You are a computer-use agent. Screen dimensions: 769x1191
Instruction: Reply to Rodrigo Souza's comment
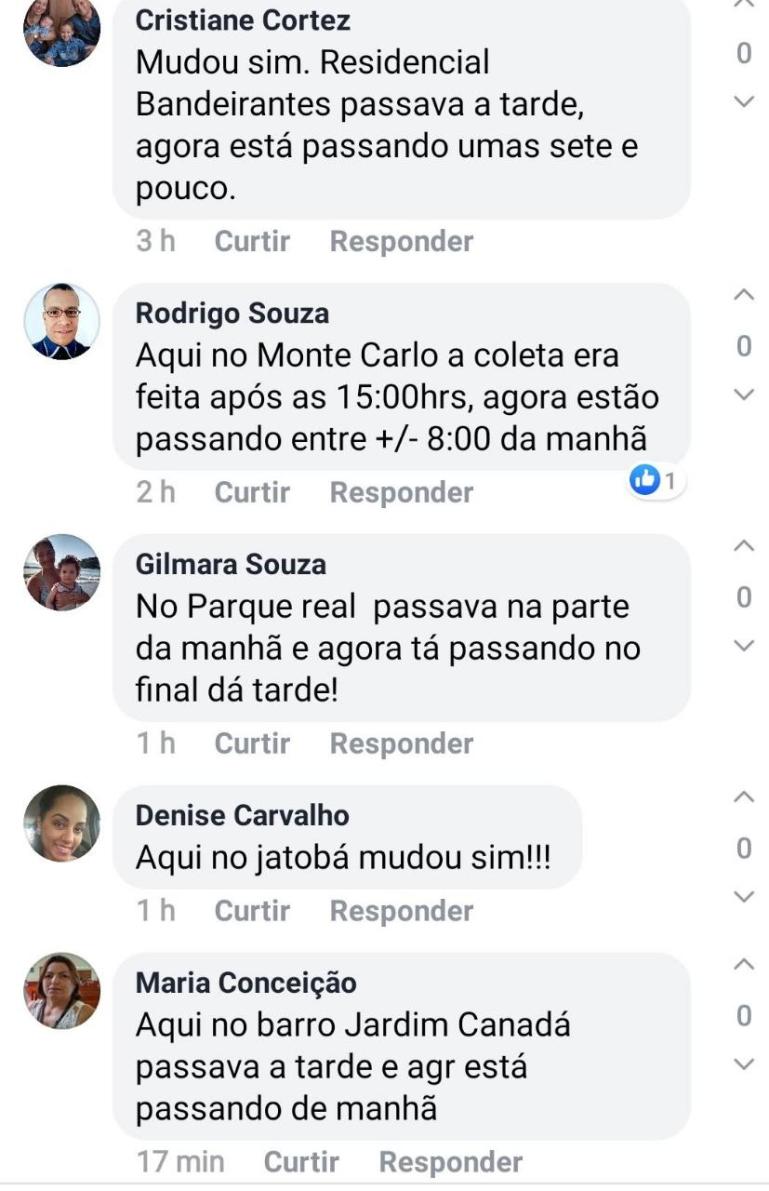click(x=401, y=493)
